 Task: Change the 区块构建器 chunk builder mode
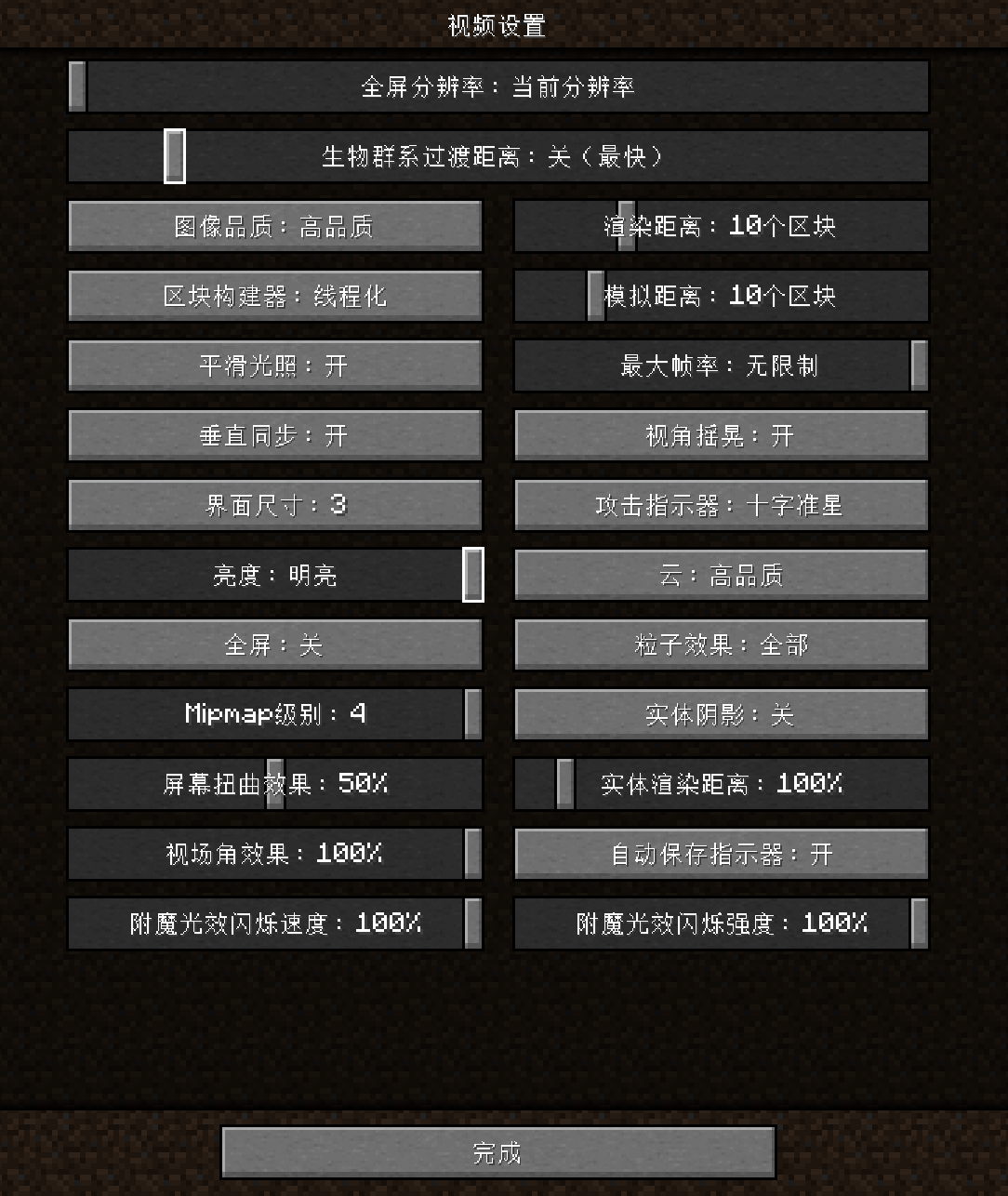(x=275, y=296)
